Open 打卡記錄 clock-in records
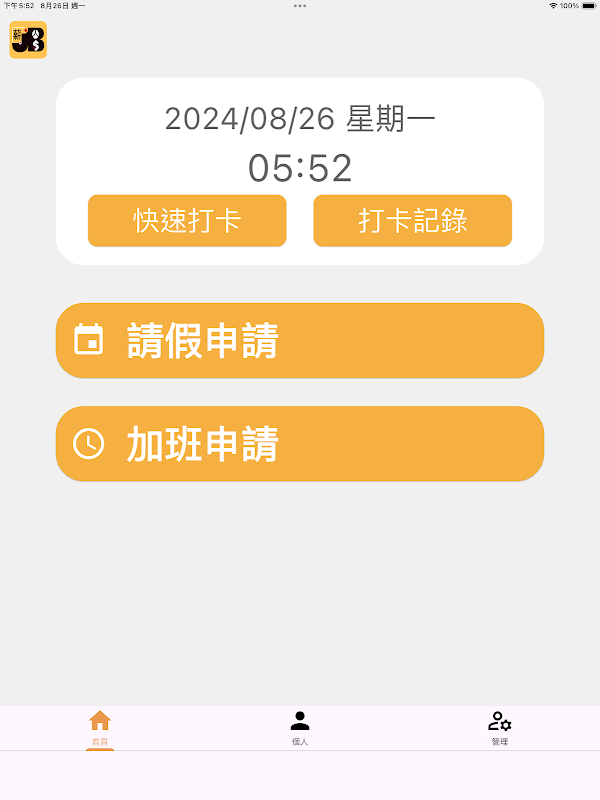 412,220
